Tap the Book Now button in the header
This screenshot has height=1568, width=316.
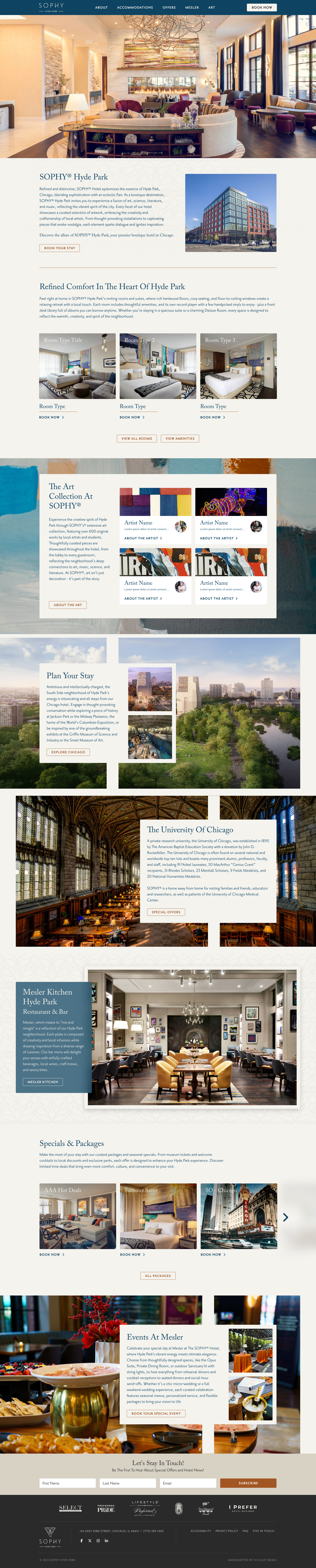262,7
